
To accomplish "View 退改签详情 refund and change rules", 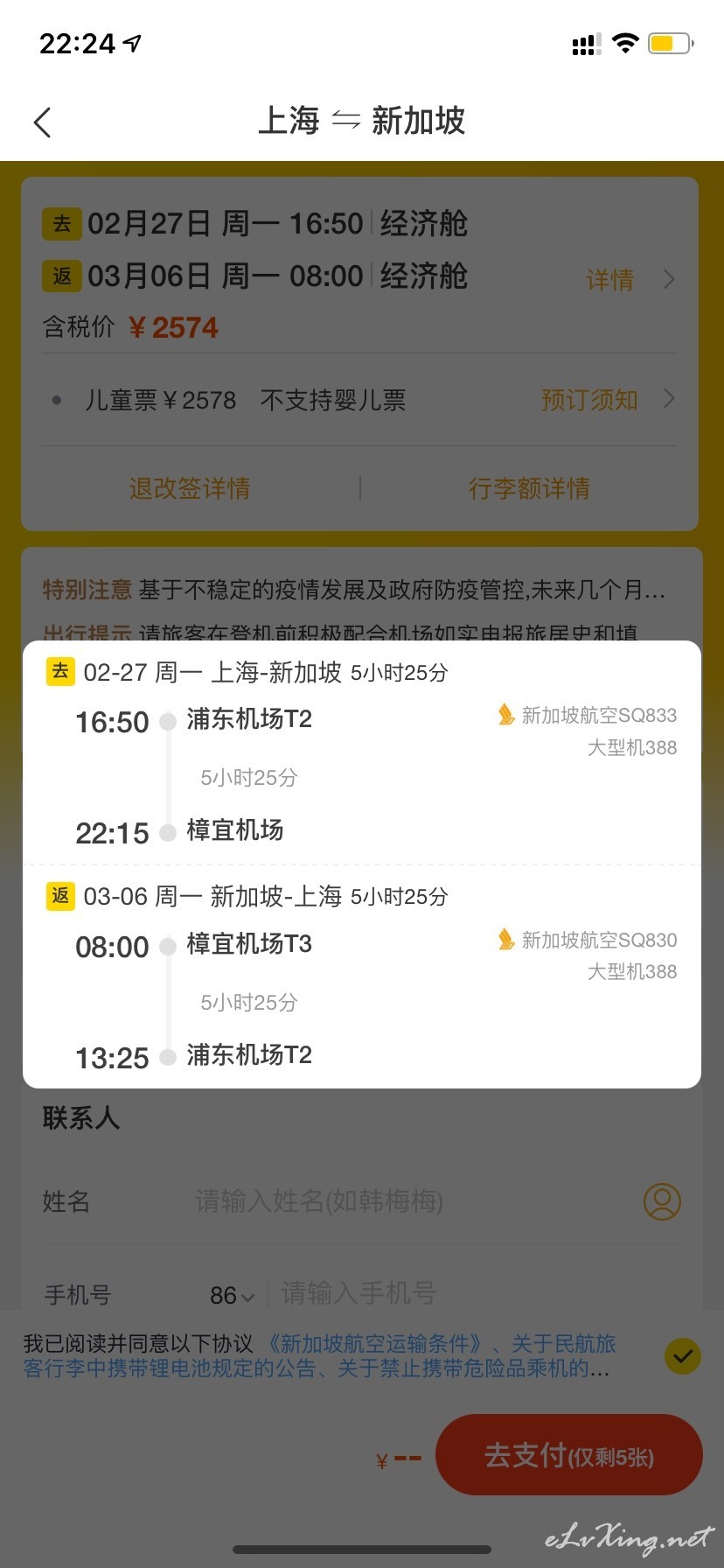I will click(190, 488).
